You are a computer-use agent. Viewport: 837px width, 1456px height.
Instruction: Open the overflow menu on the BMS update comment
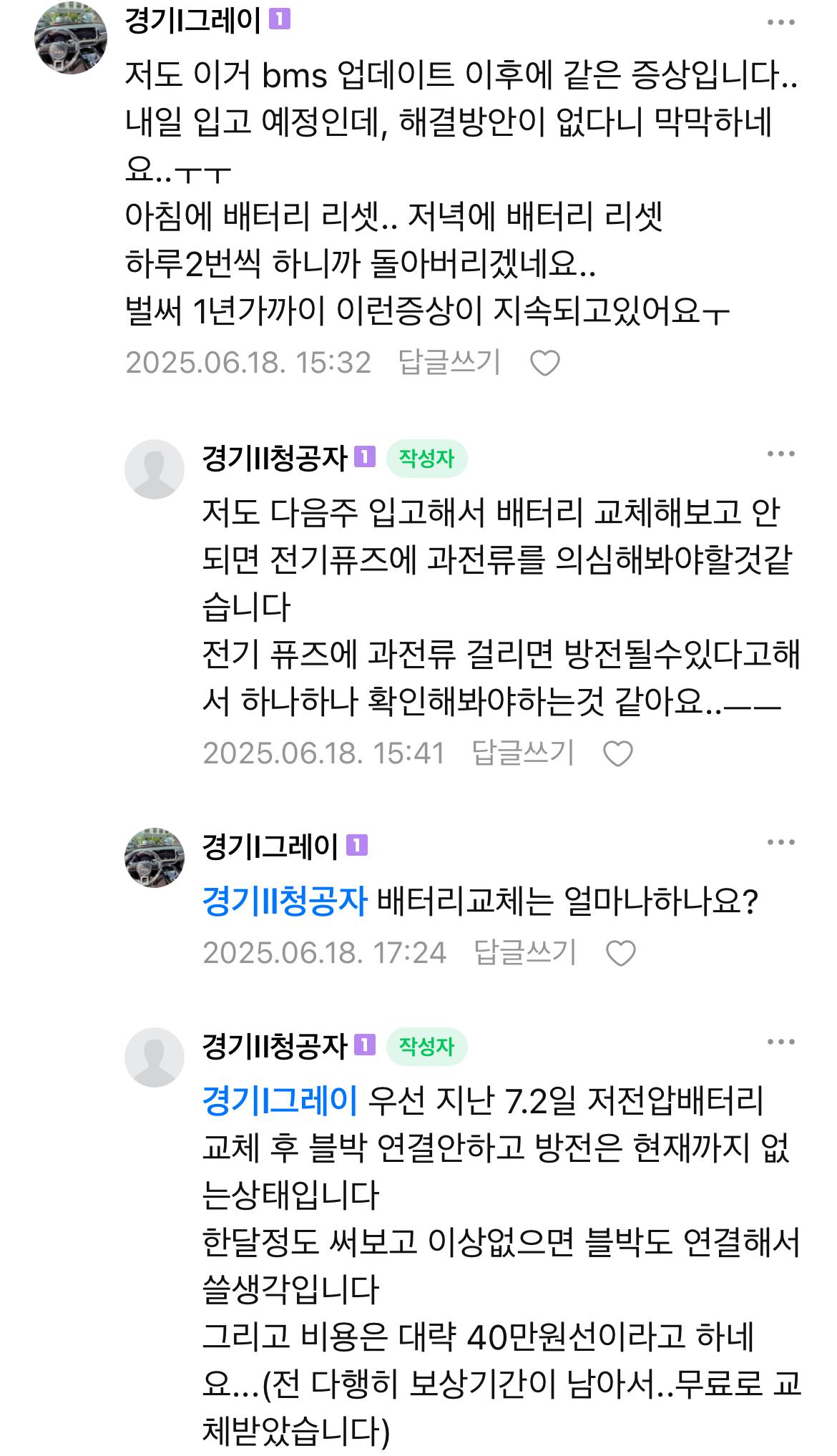[780, 23]
